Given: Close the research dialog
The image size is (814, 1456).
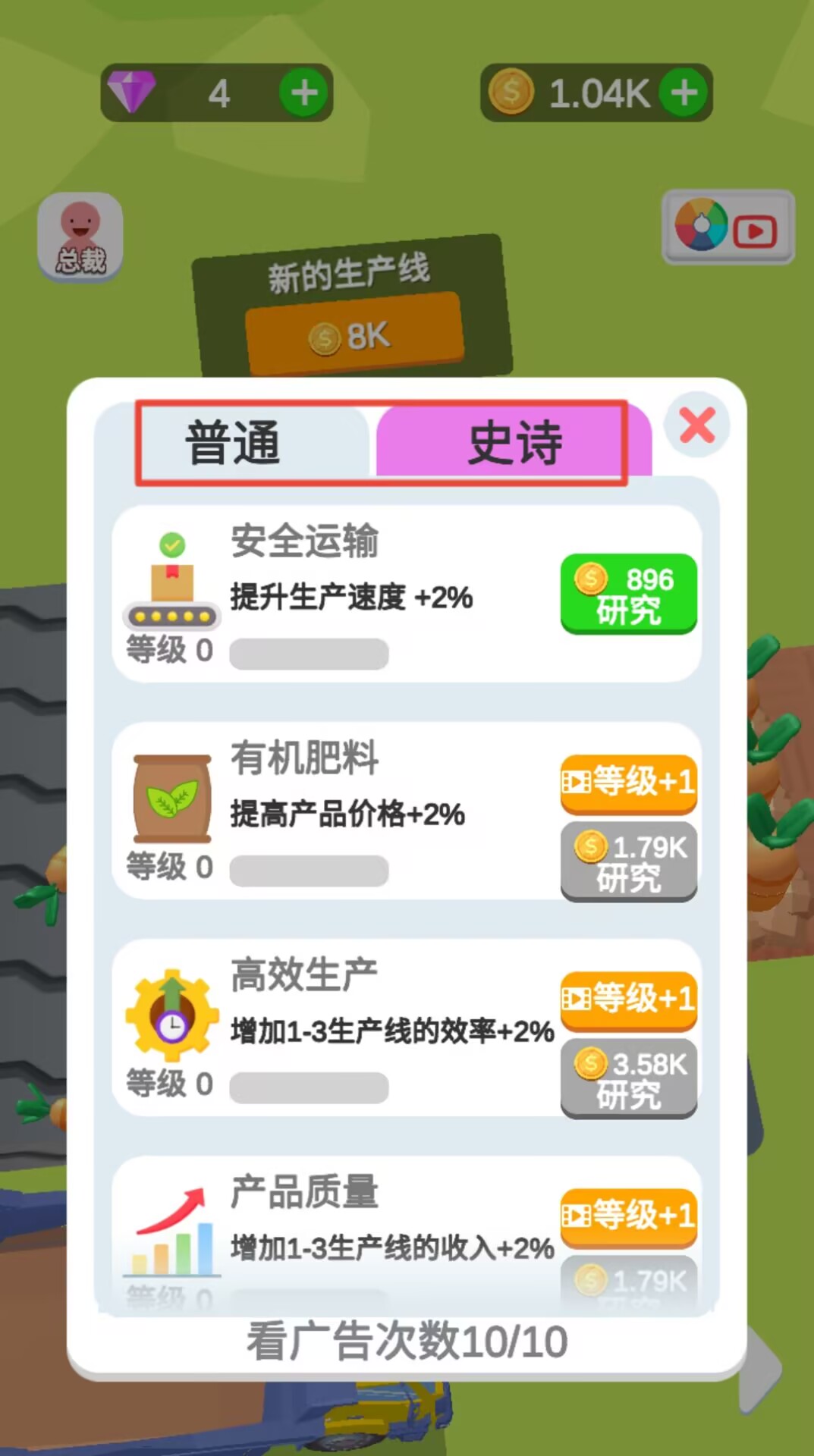Looking at the screenshot, I should coord(696,425).
